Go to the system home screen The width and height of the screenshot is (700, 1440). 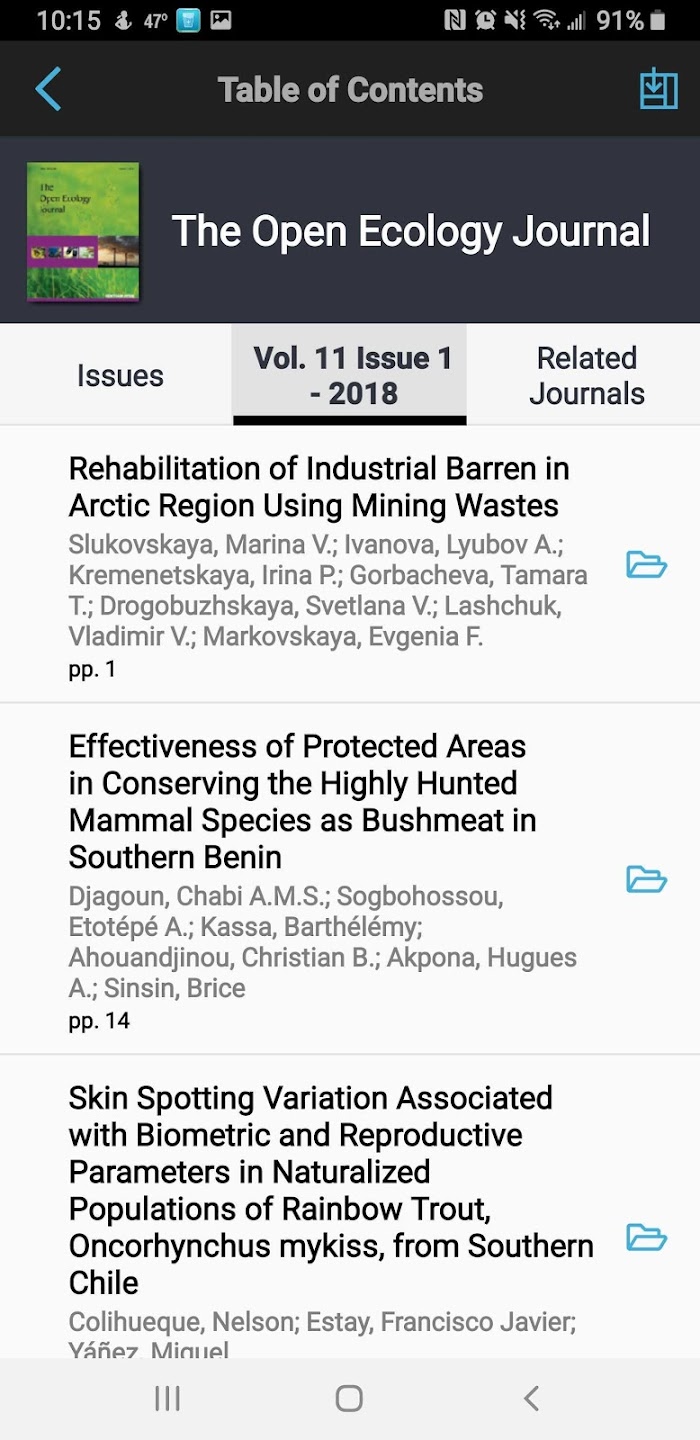(349, 1398)
